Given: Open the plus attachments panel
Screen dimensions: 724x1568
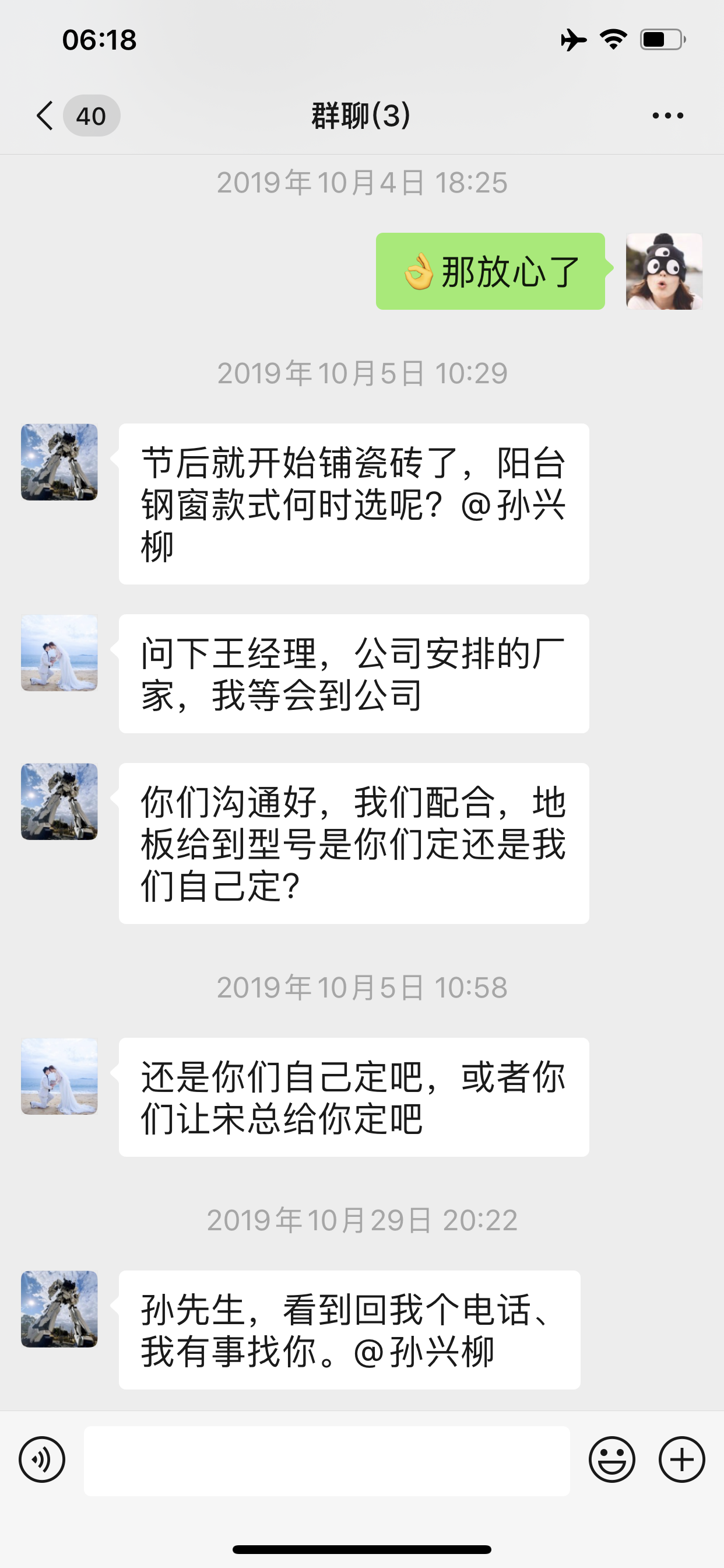Looking at the screenshot, I should [681, 1459].
